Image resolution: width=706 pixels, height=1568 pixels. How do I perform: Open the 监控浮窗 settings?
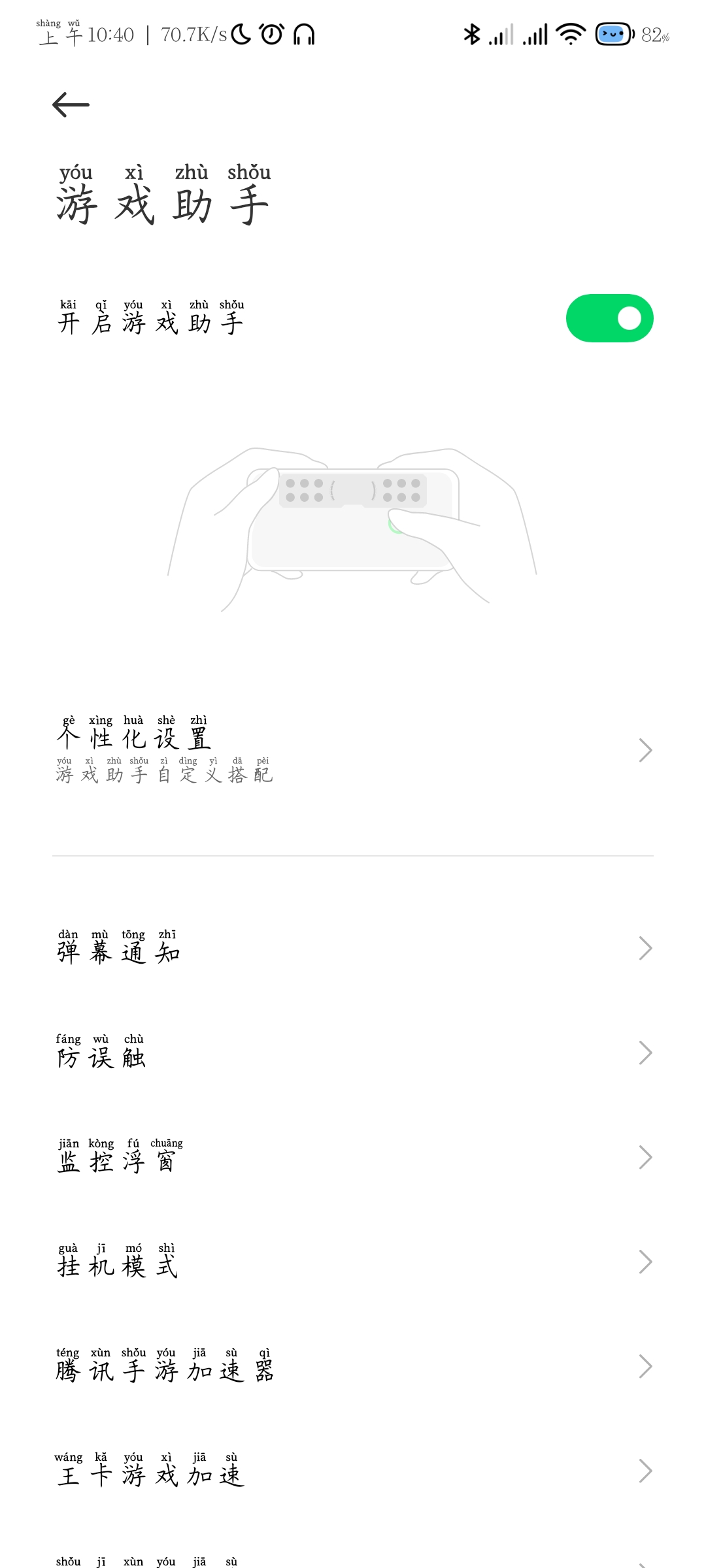click(353, 1158)
